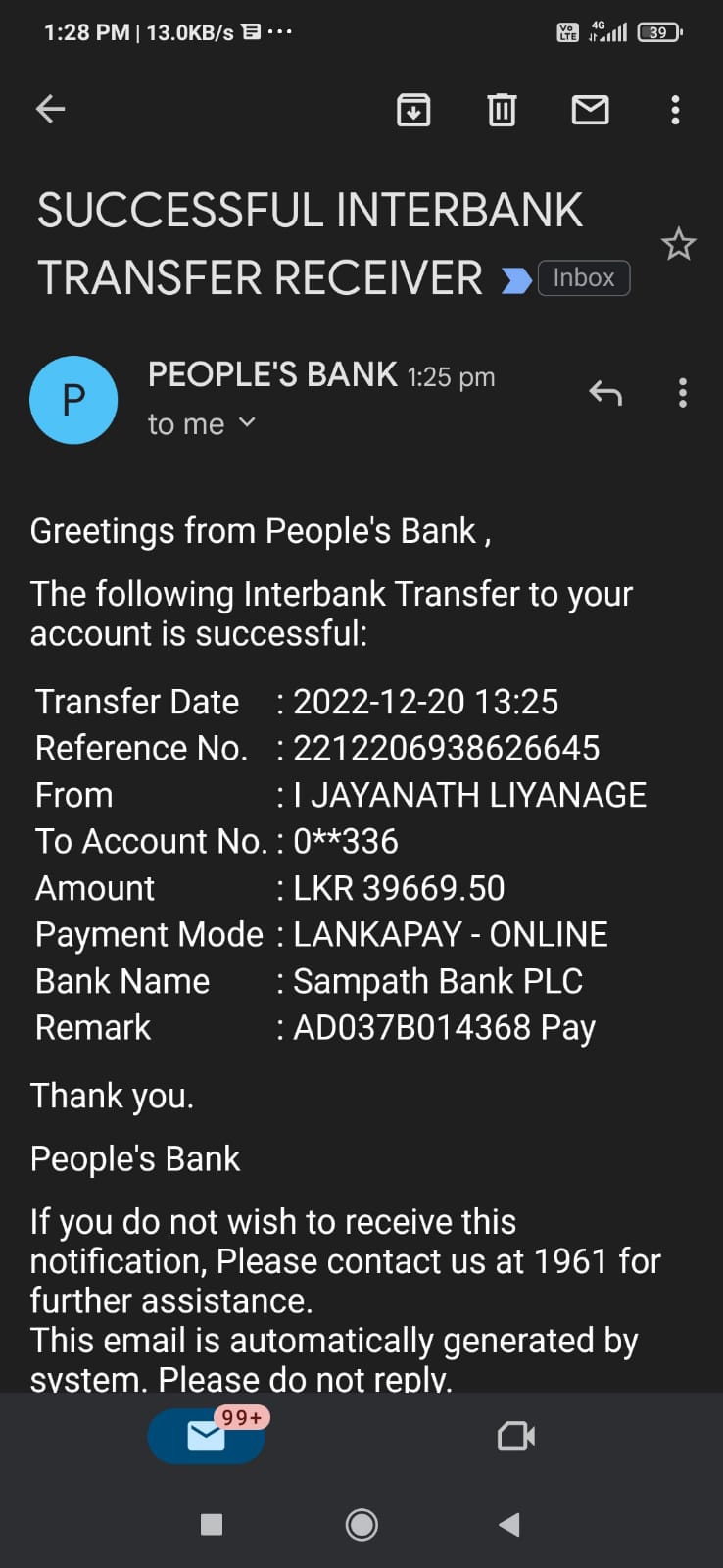Delete this email
This screenshot has width=723, height=1568.
[x=502, y=110]
